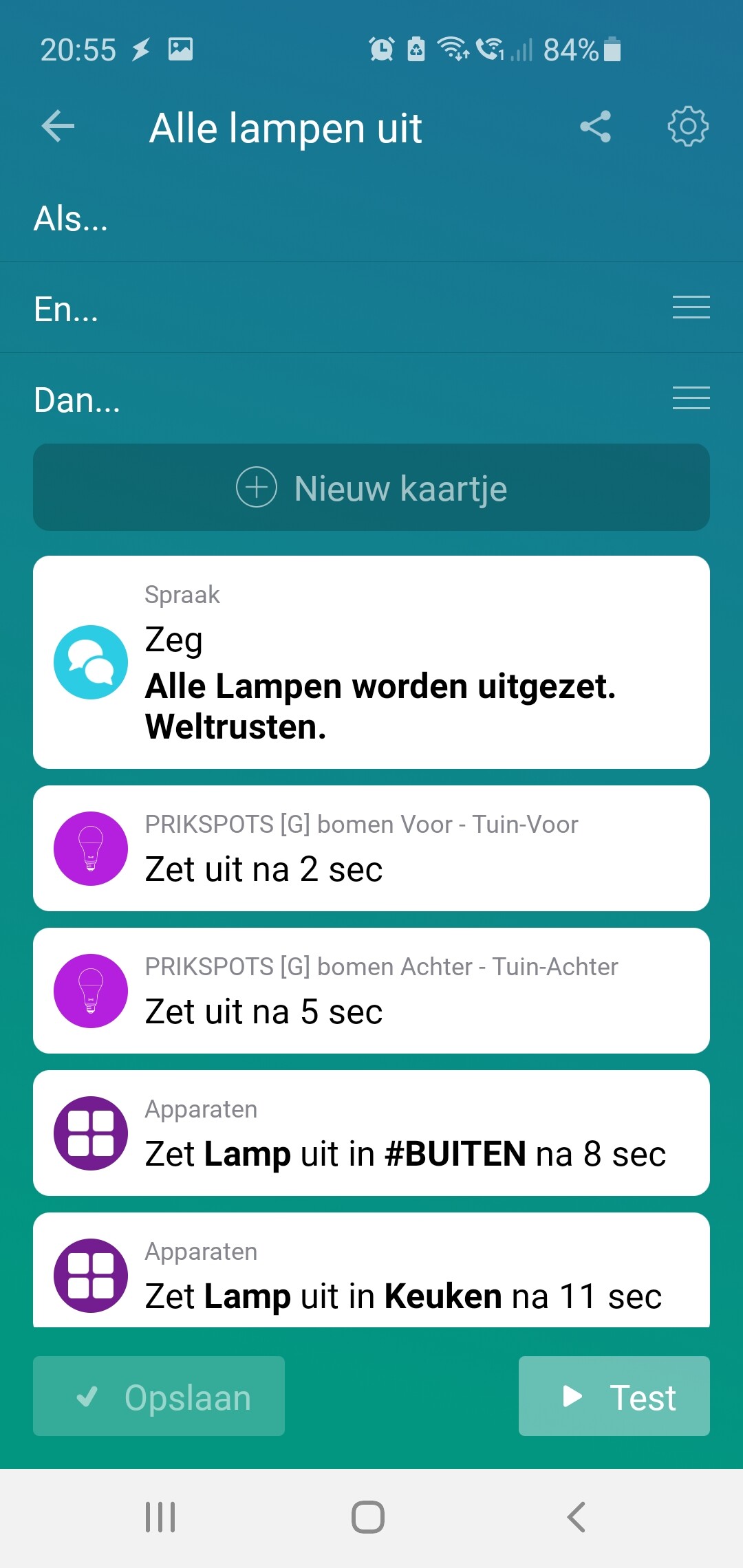The image size is (743, 1568).
Task: Open system recent apps
Action: coord(160,1517)
